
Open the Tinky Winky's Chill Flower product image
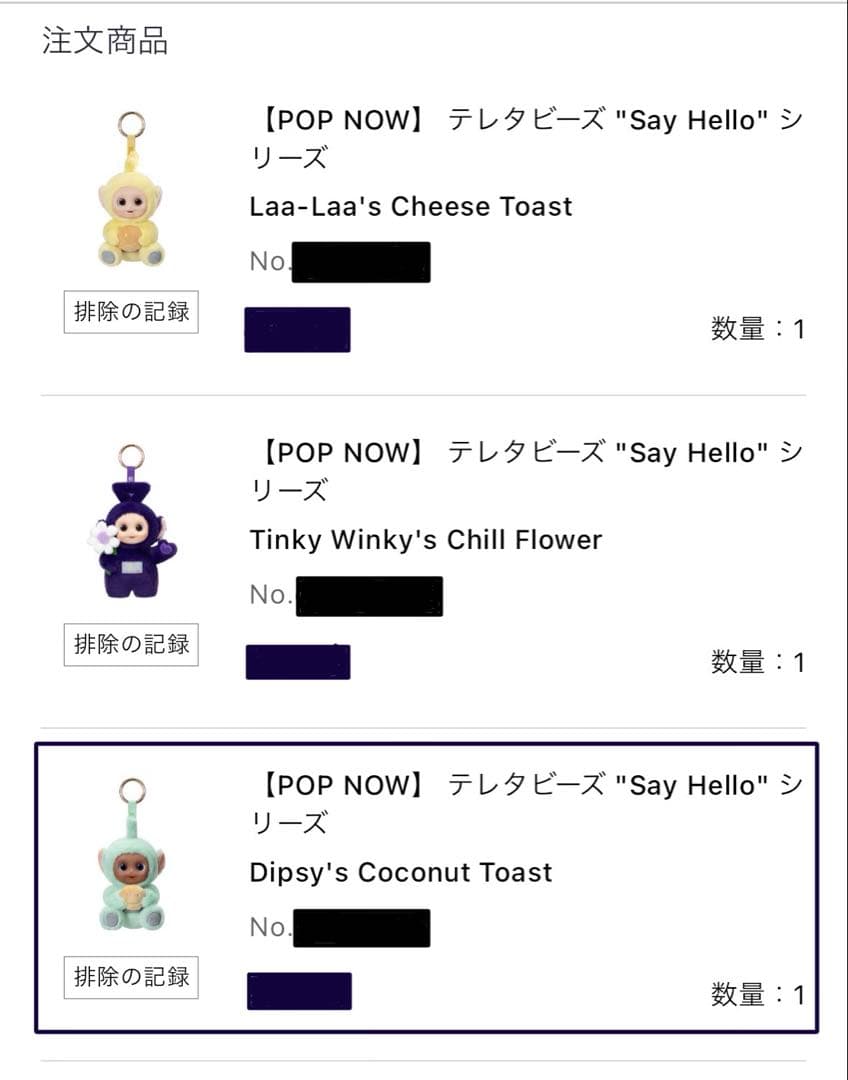132,521
